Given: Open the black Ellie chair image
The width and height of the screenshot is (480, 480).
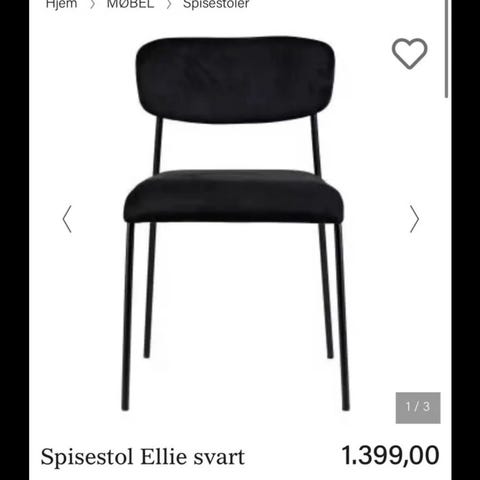Looking at the screenshot, I should coord(235,223).
